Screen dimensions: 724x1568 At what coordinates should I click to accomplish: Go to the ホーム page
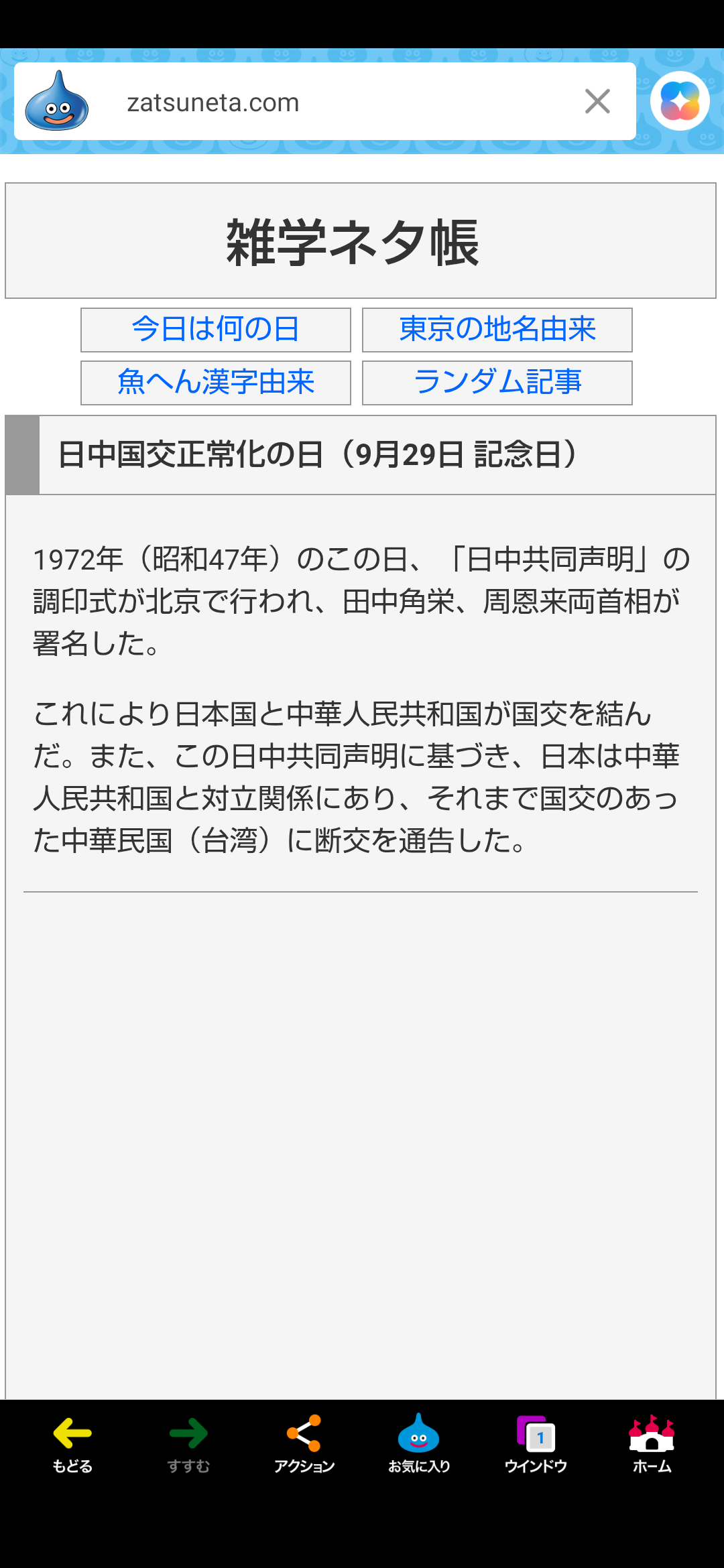652,1444
